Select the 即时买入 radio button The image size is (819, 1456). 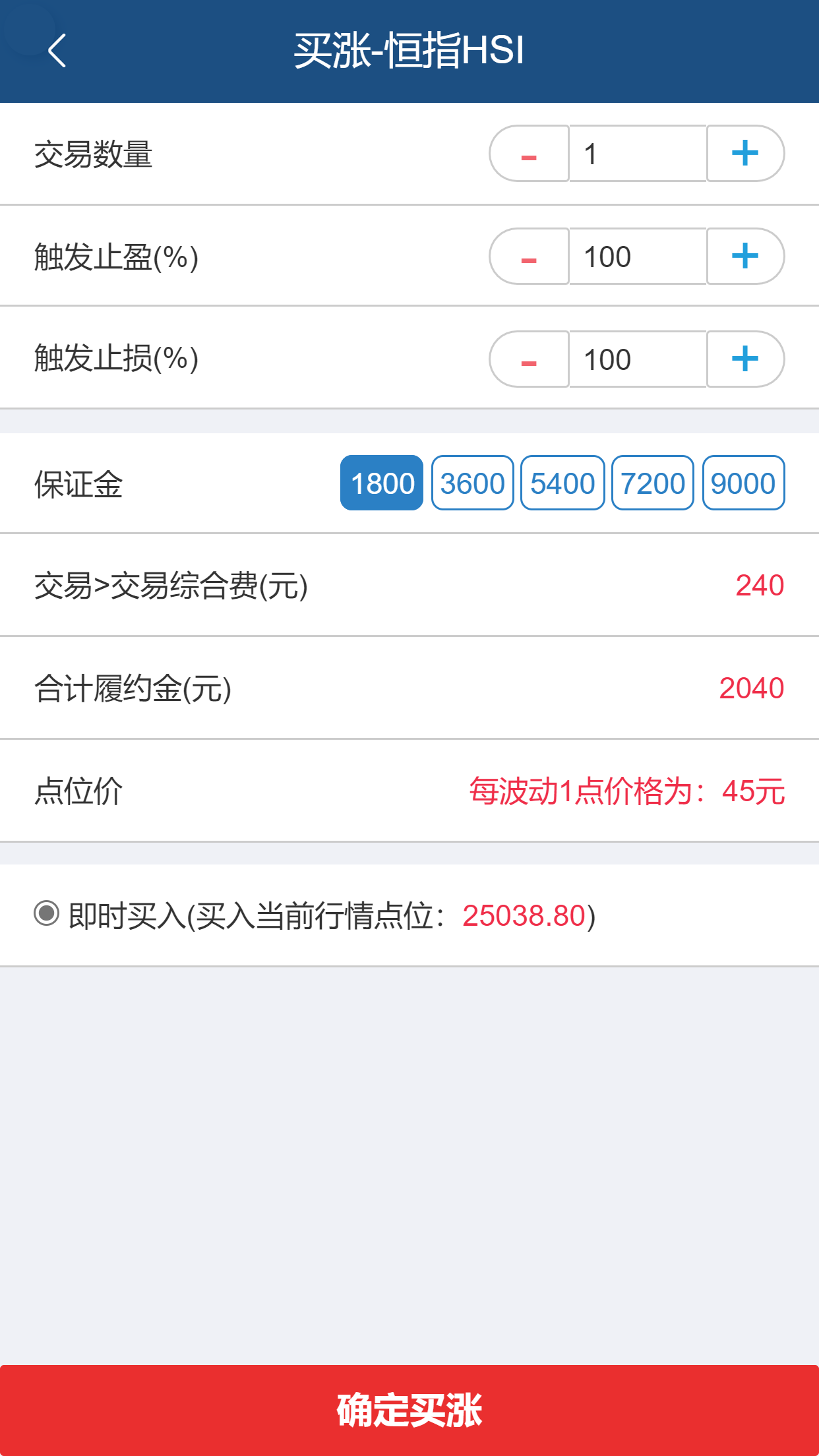pos(47,914)
